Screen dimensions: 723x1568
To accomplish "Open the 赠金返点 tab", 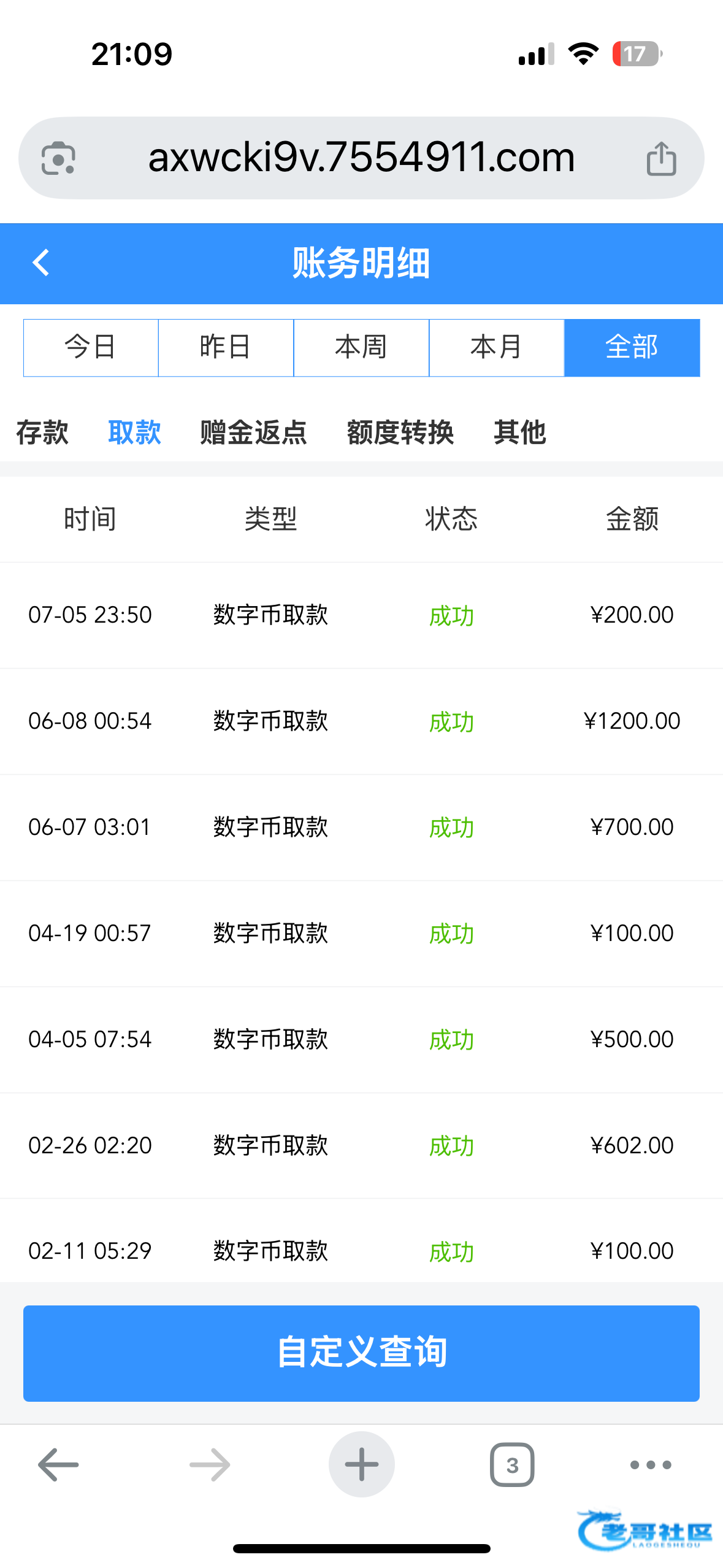I will pyautogui.click(x=253, y=432).
